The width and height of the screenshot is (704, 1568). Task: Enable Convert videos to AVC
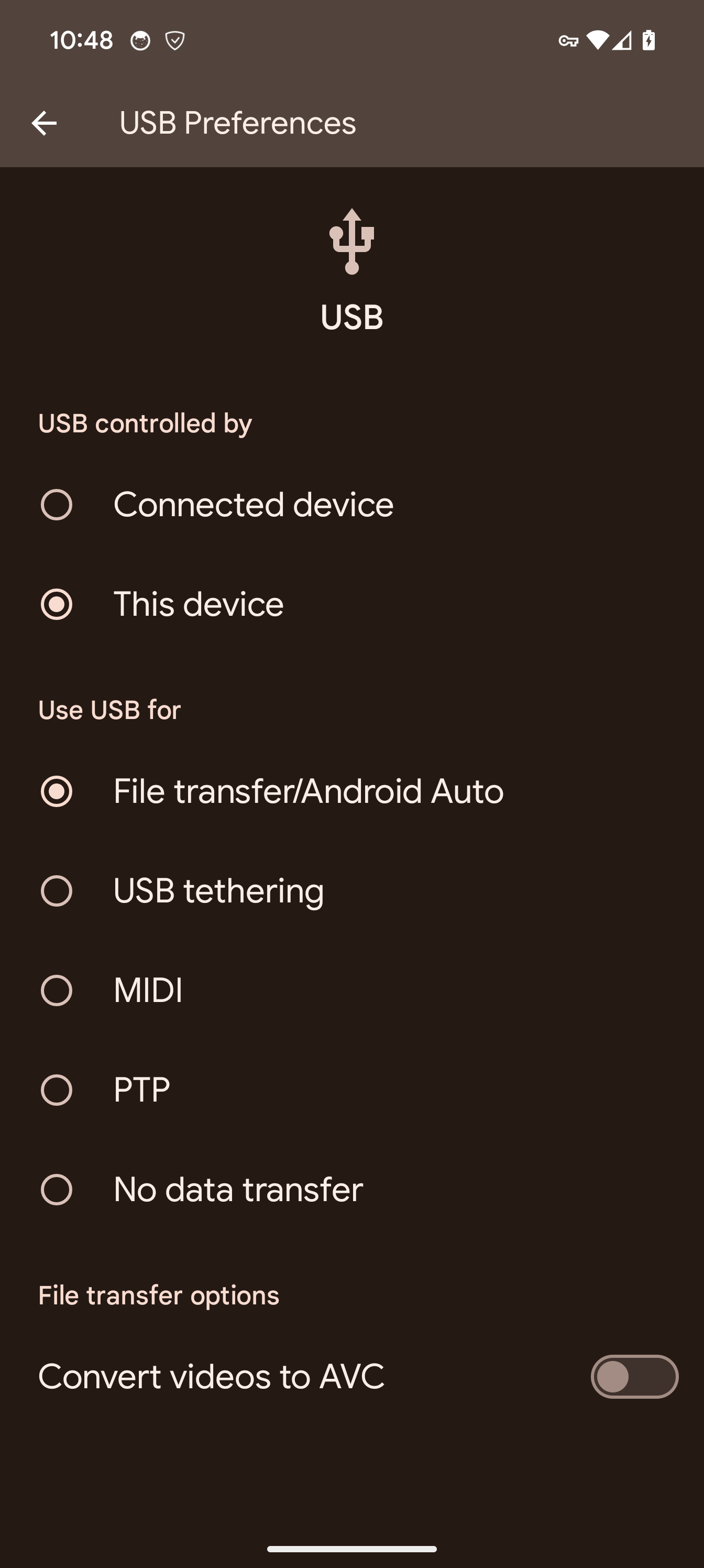[x=633, y=1376]
